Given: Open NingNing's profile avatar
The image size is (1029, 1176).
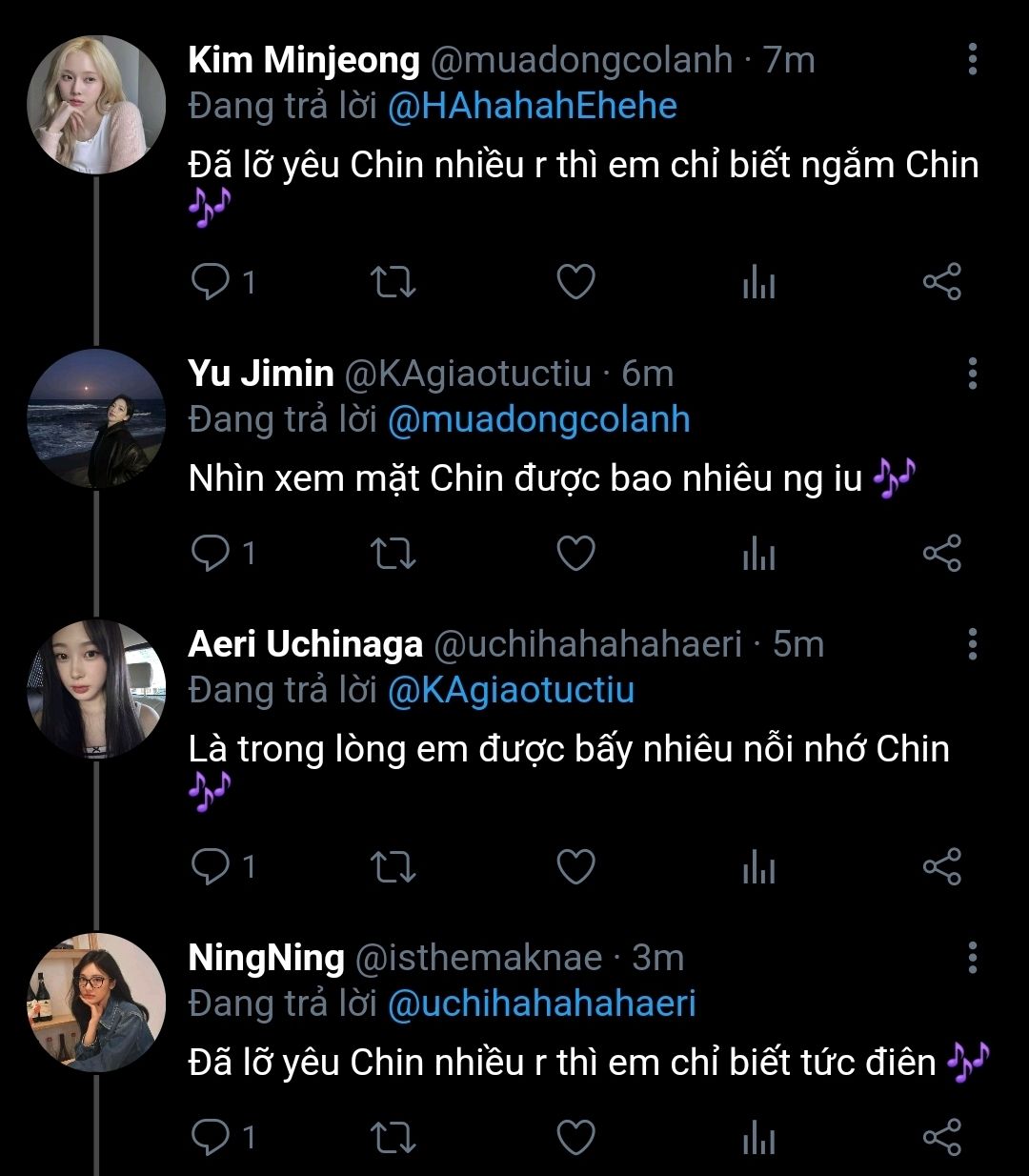Looking at the screenshot, I should pos(96,1003).
